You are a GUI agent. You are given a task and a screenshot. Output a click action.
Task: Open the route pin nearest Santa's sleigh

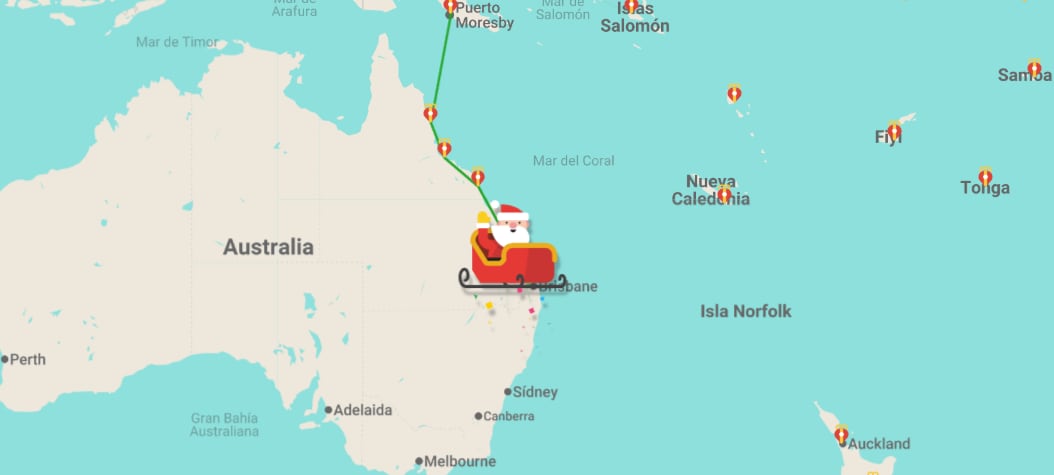tap(478, 176)
